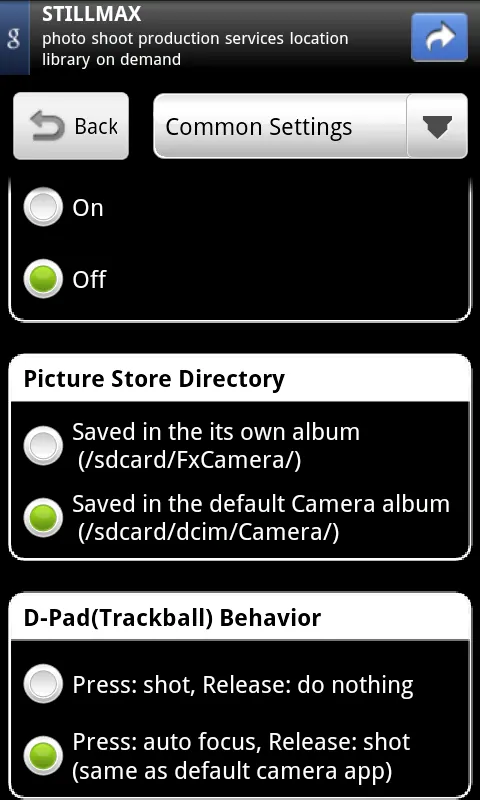
Task: Go back with the Back button
Action: (71, 126)
